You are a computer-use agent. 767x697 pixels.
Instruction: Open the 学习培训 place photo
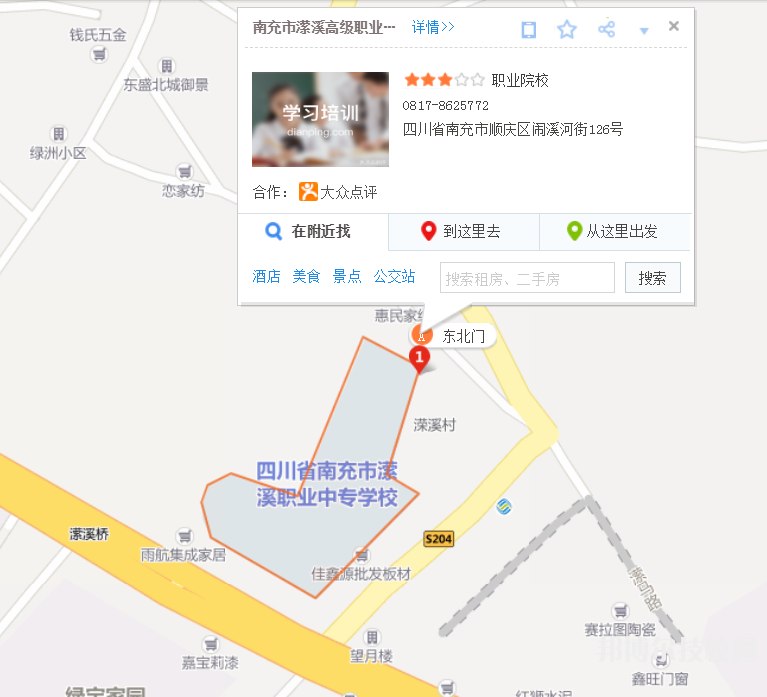coord(320,119)
